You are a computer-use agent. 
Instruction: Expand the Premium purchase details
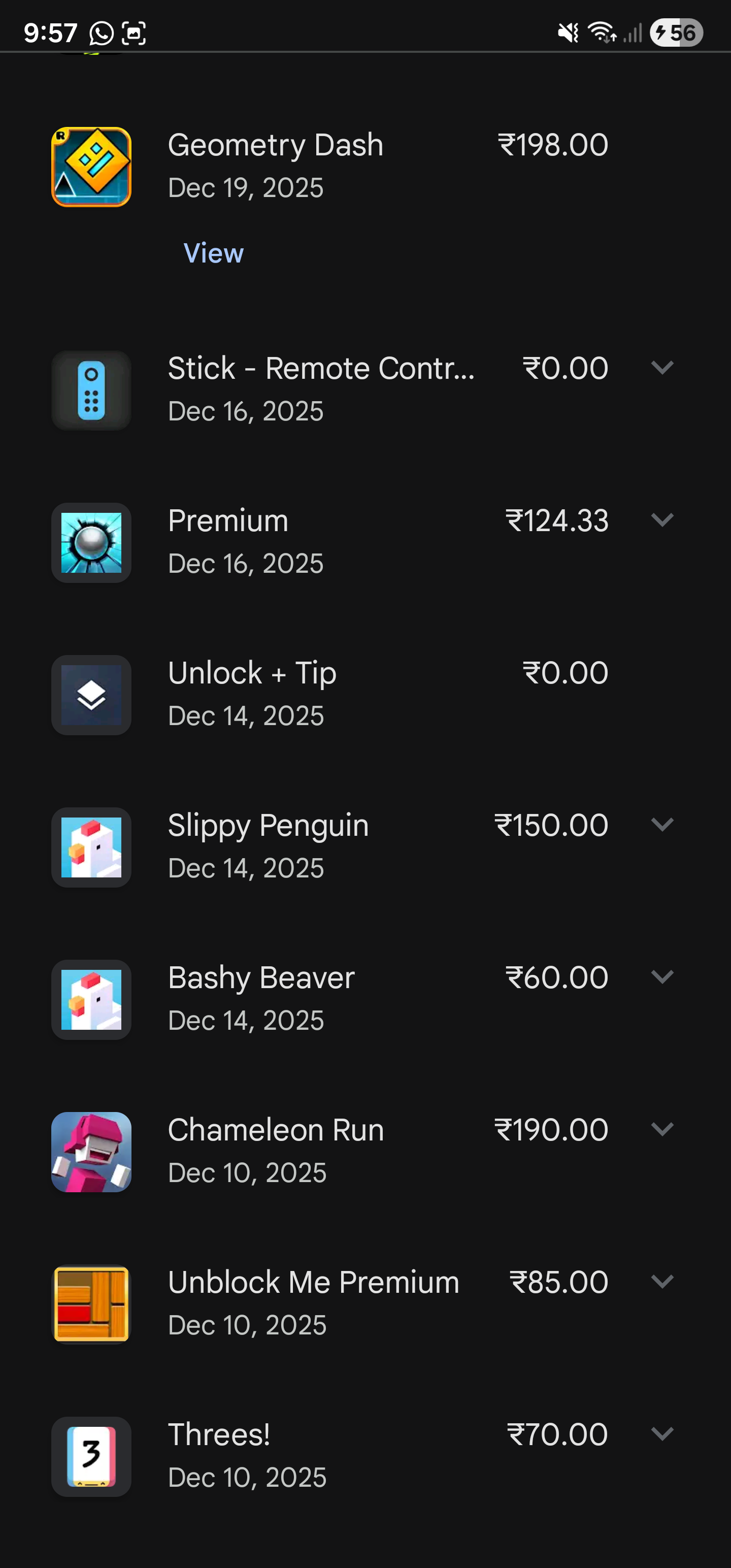pos(661,520)
